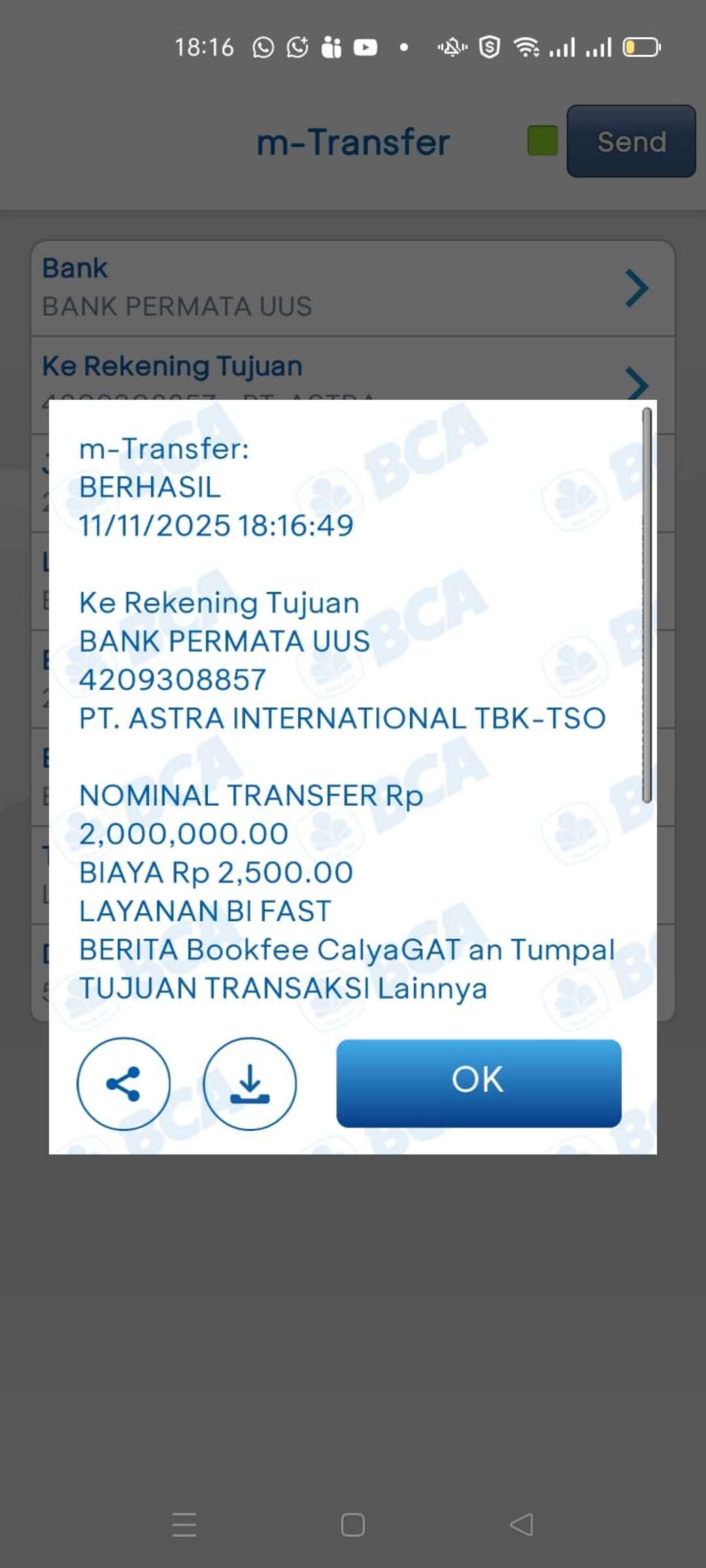Screen dimensions: 706x1568
Task: Open recent apps from navigation bar
Action: click(x=184, y=1525)
